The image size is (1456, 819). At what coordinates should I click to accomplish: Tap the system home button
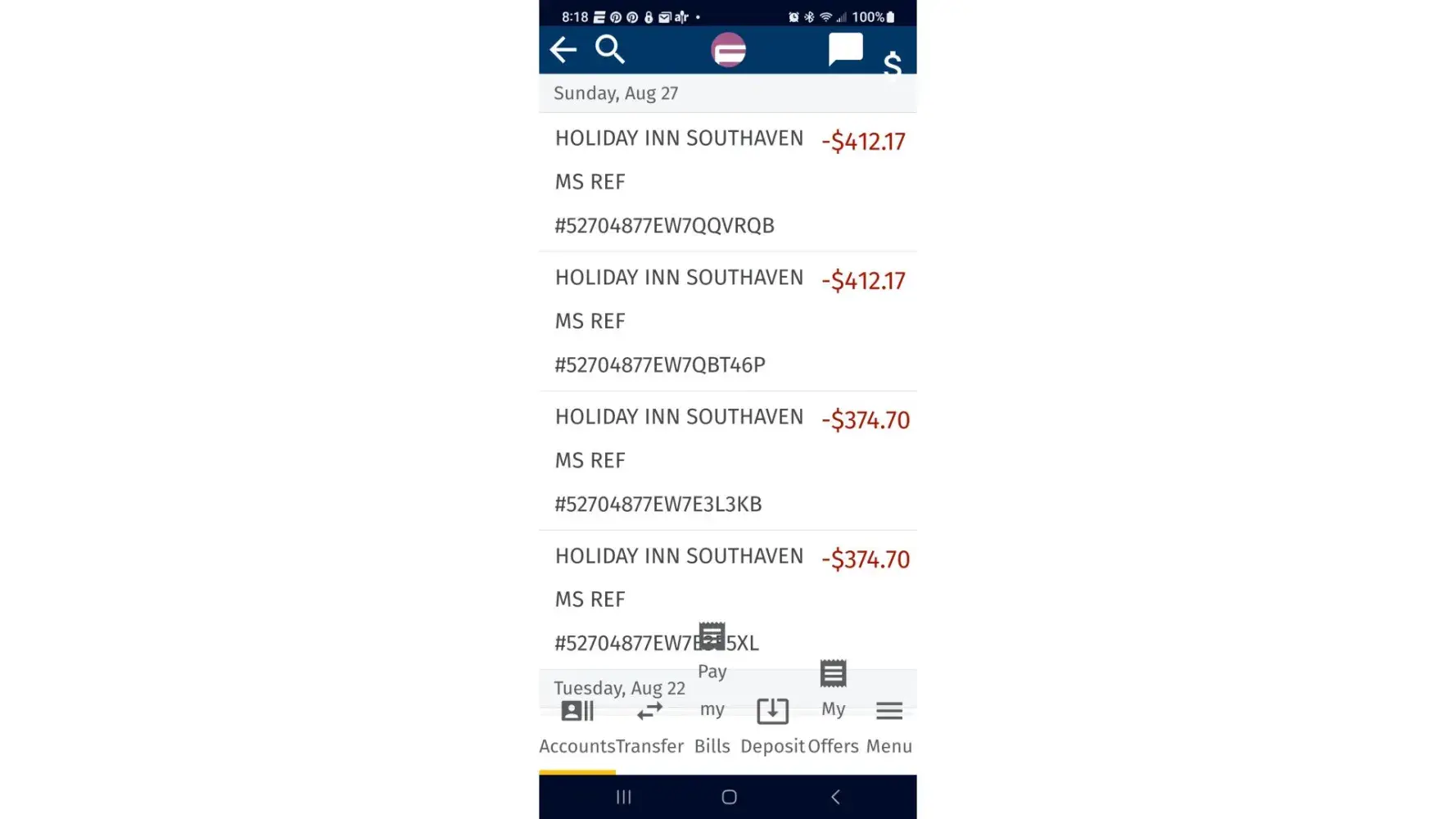point(729,797)
